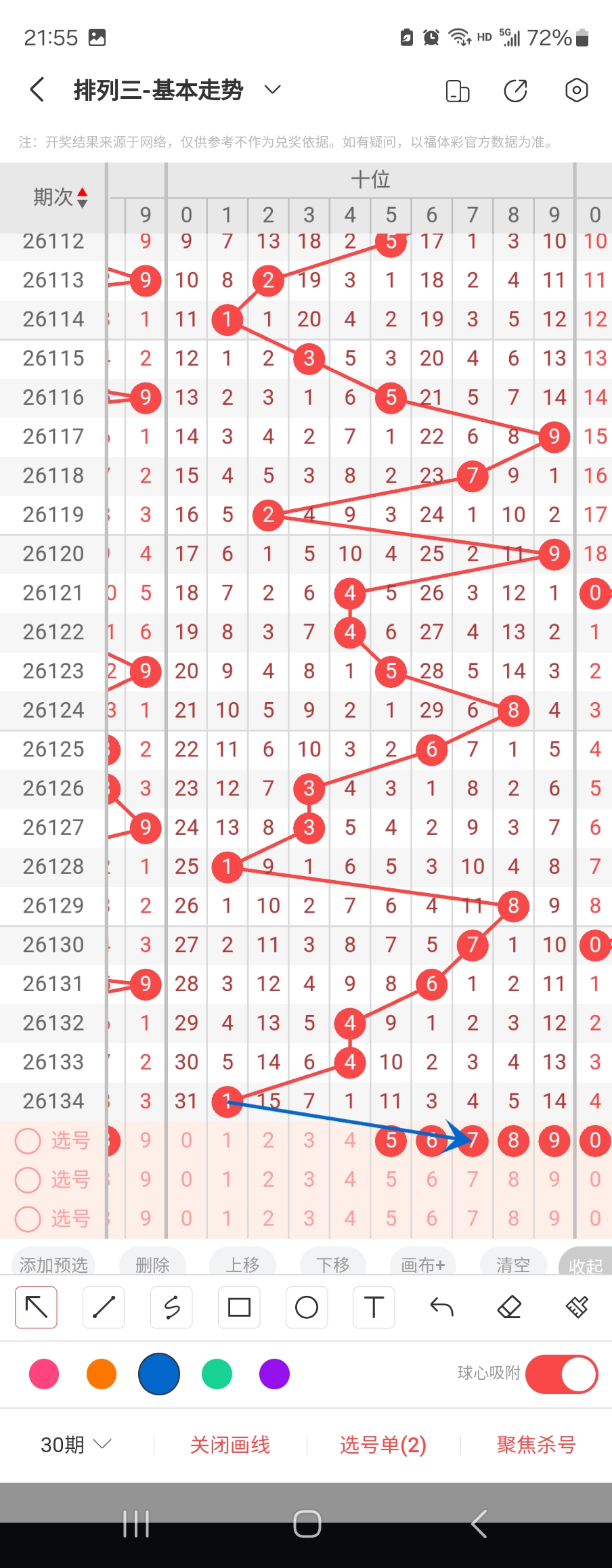The width and height of the screenshot is (612, 1568).
Task: Disable the 球心吸附 switch
Action: point(561,1374)
